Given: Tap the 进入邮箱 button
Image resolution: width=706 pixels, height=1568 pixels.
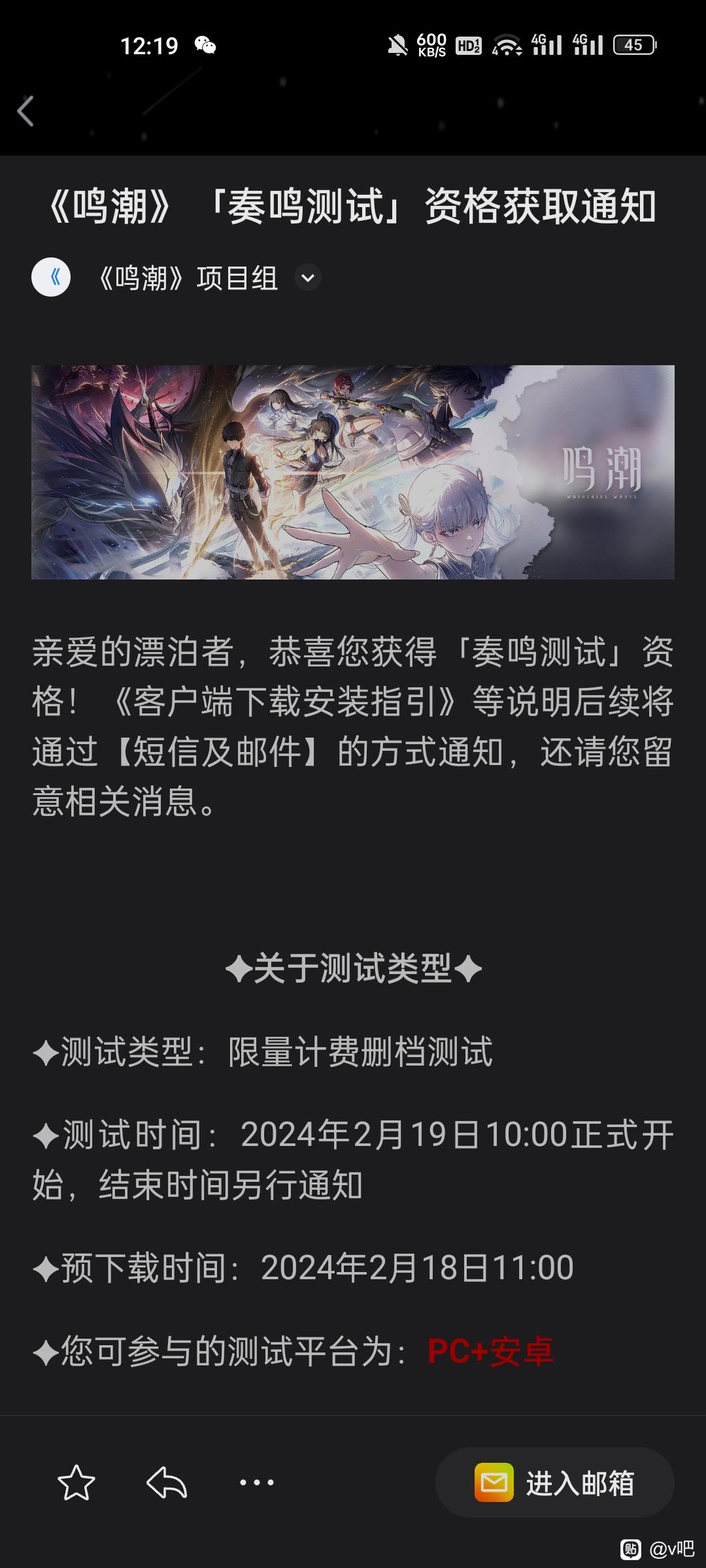Looking at the screenshot, I should [x=554, y=1482].
